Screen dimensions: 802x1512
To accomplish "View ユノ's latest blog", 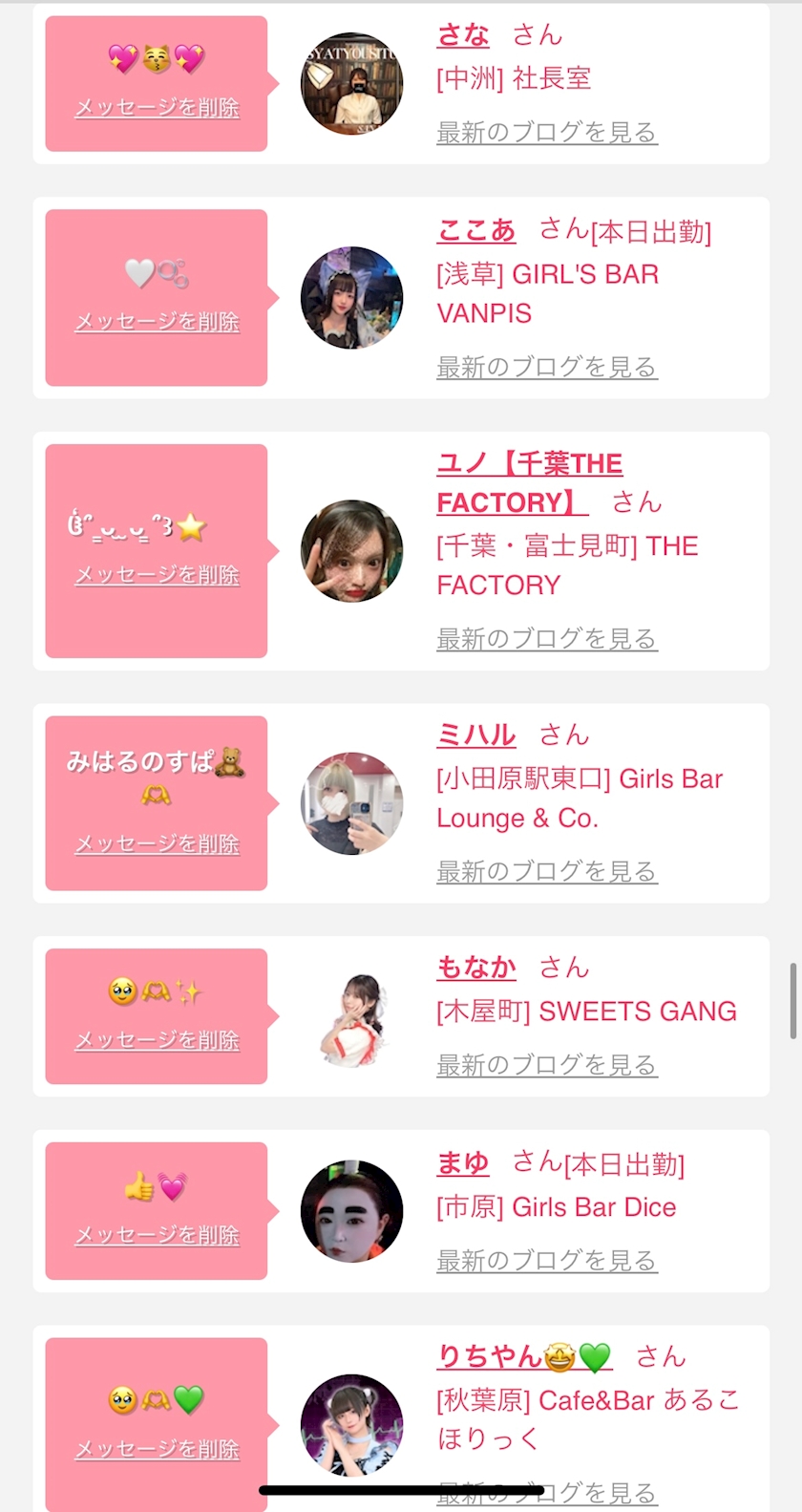I will (547, 639).
